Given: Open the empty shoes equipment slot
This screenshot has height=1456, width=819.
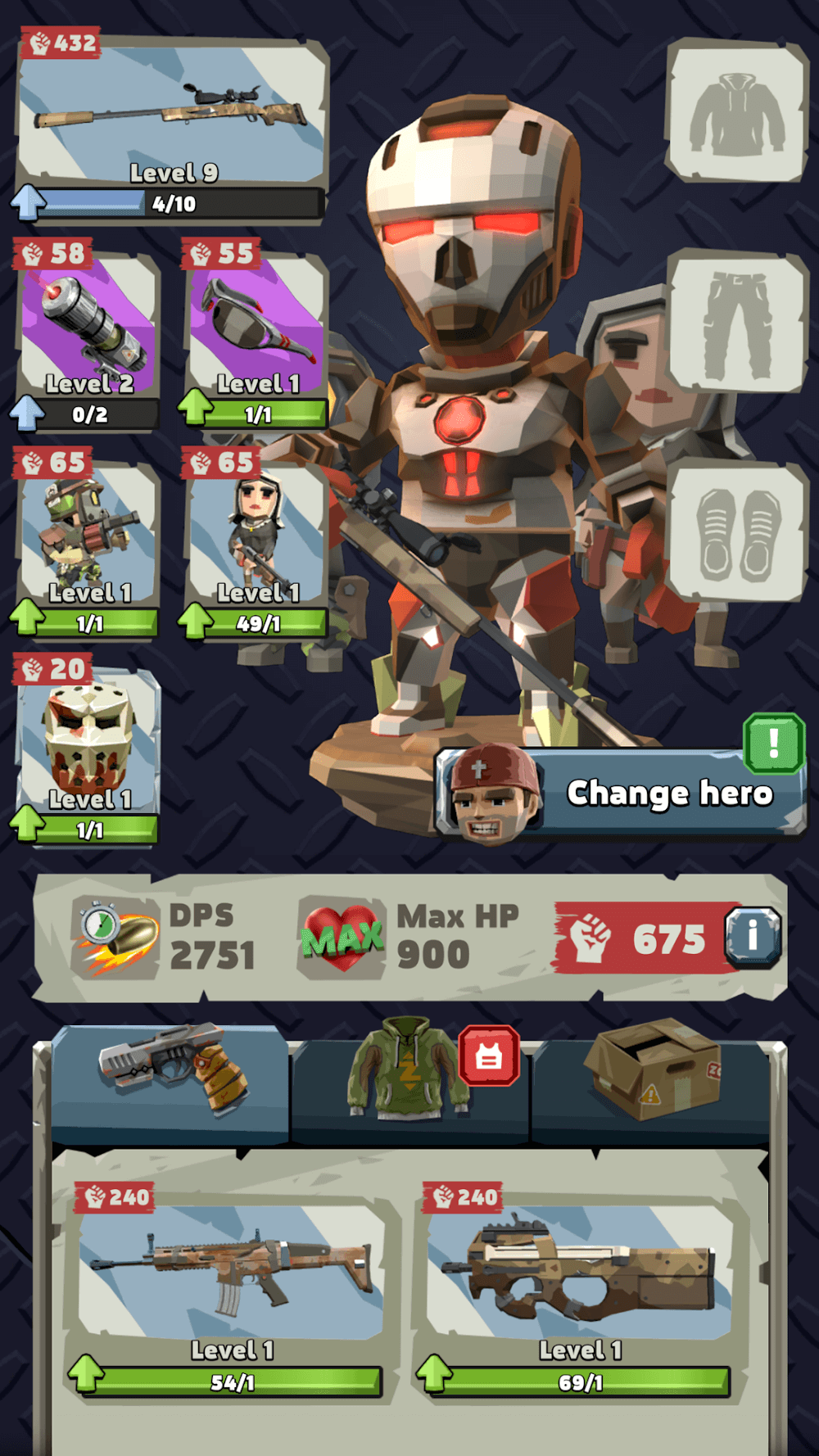Looking at the screenshot, I should 737,532.
